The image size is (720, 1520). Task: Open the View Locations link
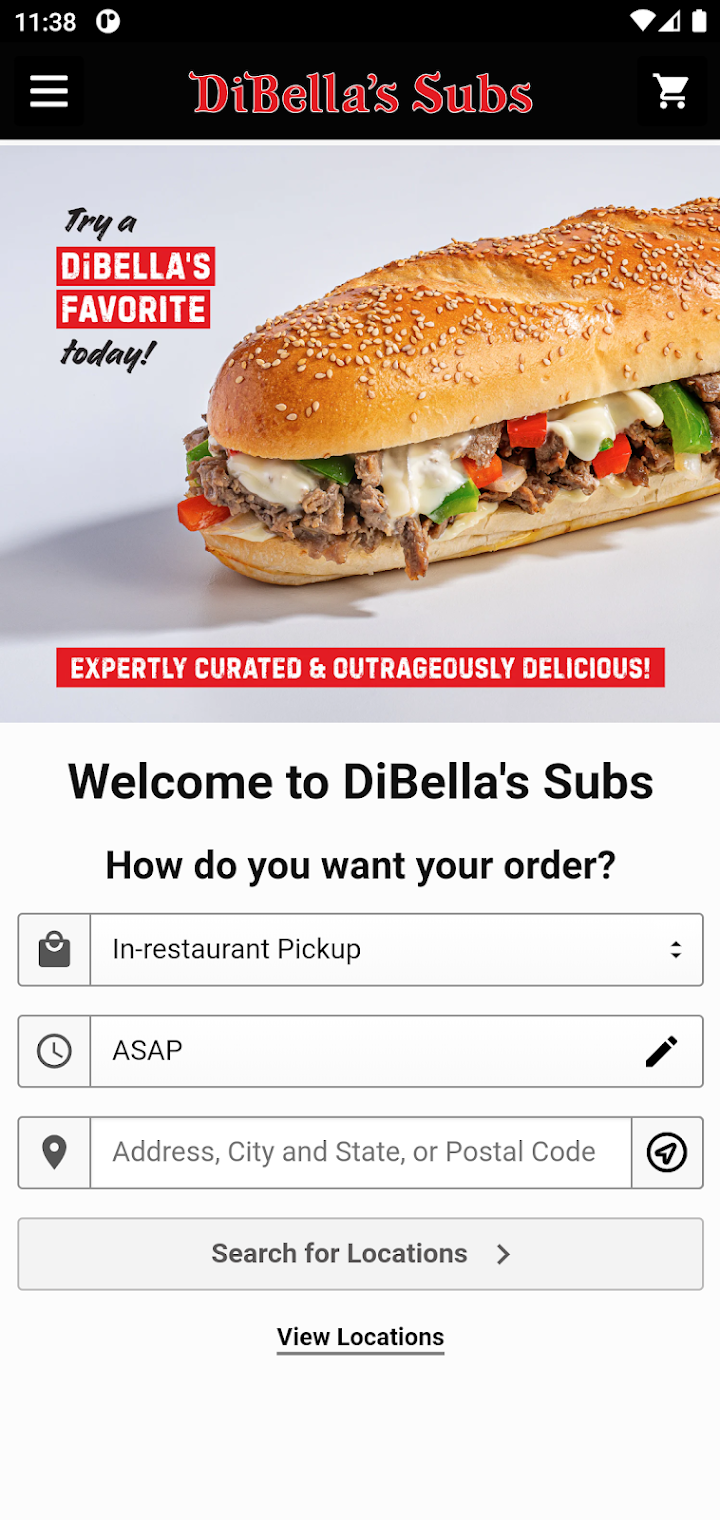(x=360, y=1337)
